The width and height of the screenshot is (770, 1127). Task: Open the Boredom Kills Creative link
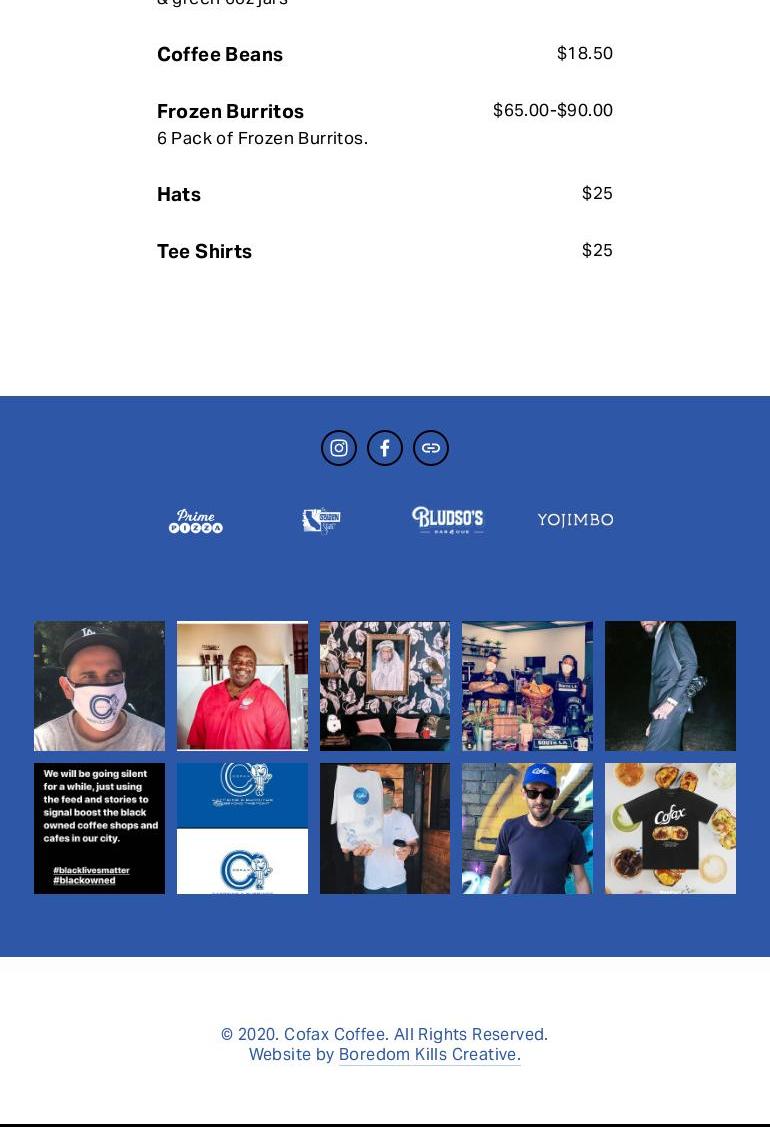[x=429, y=1054]
